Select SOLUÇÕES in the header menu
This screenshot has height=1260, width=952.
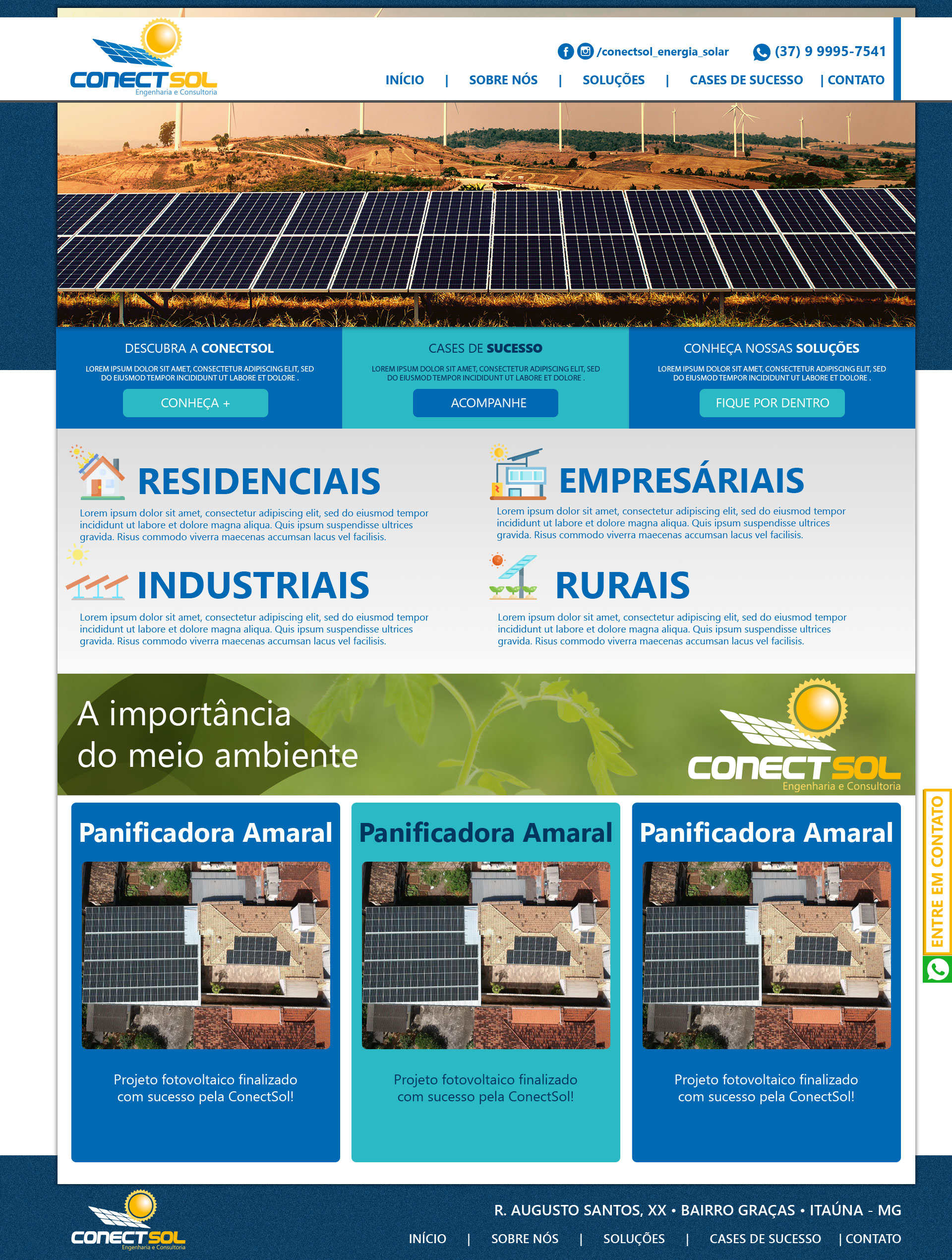613,80
